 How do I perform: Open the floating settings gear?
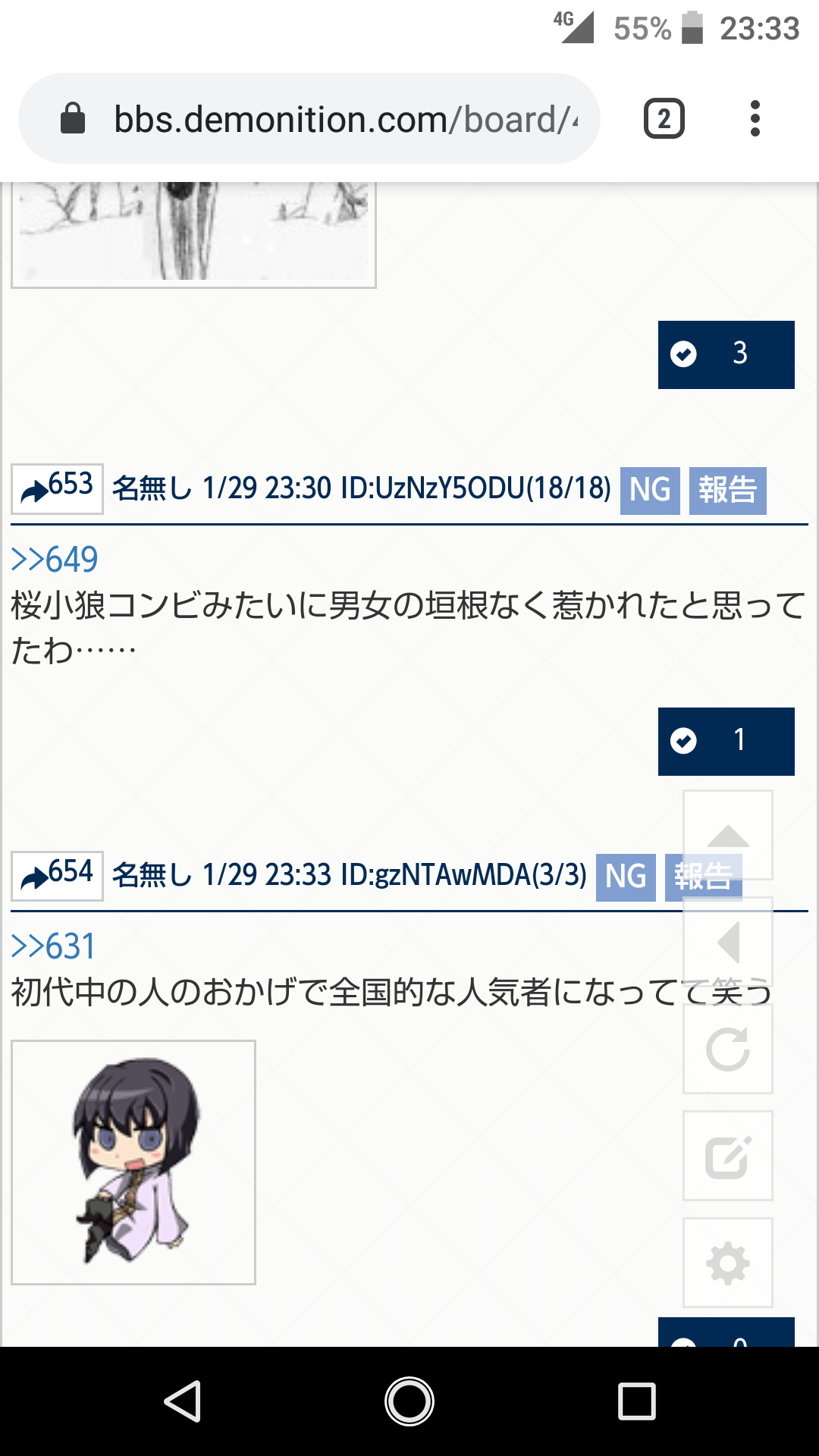728,1263
